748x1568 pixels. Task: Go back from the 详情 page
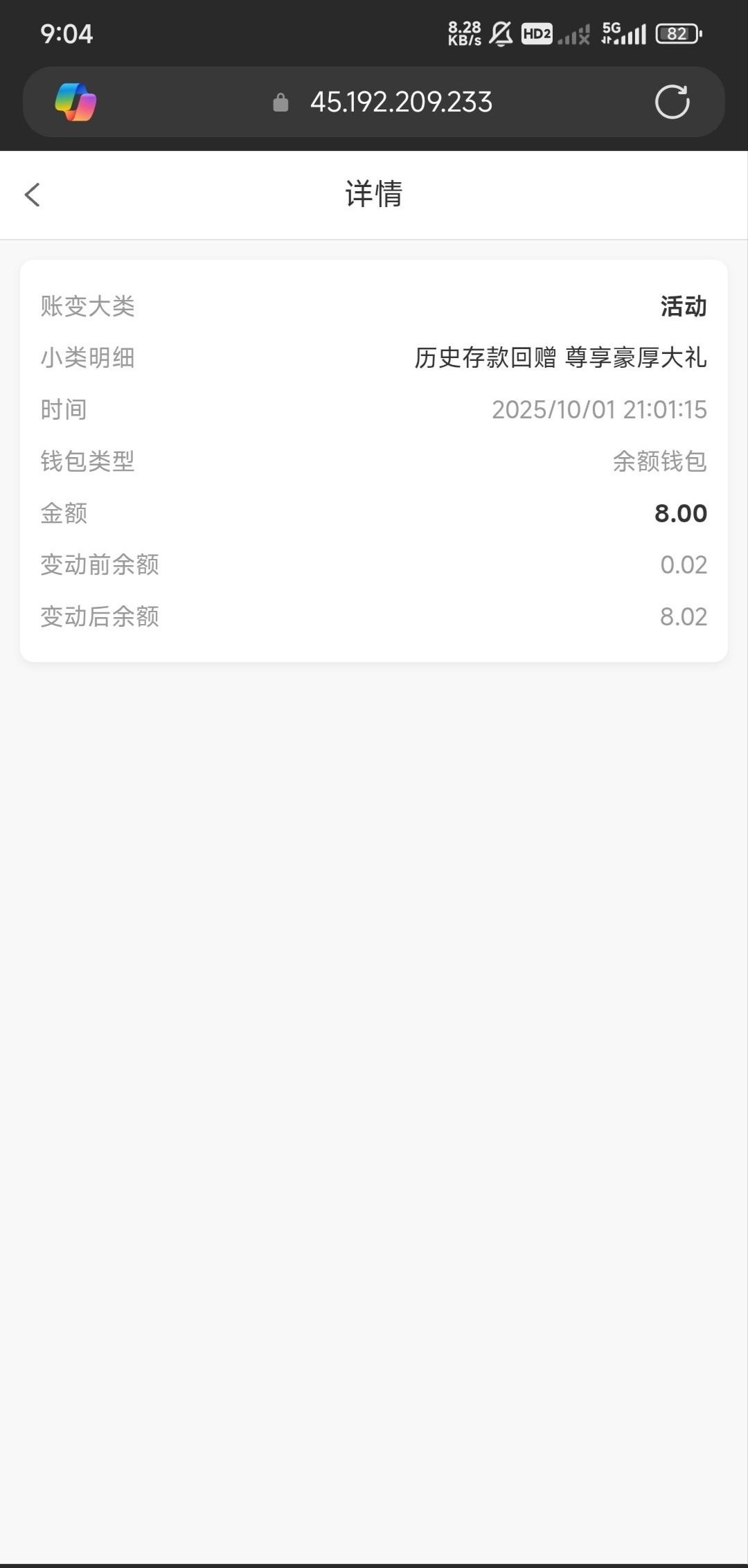coord(33,195)
